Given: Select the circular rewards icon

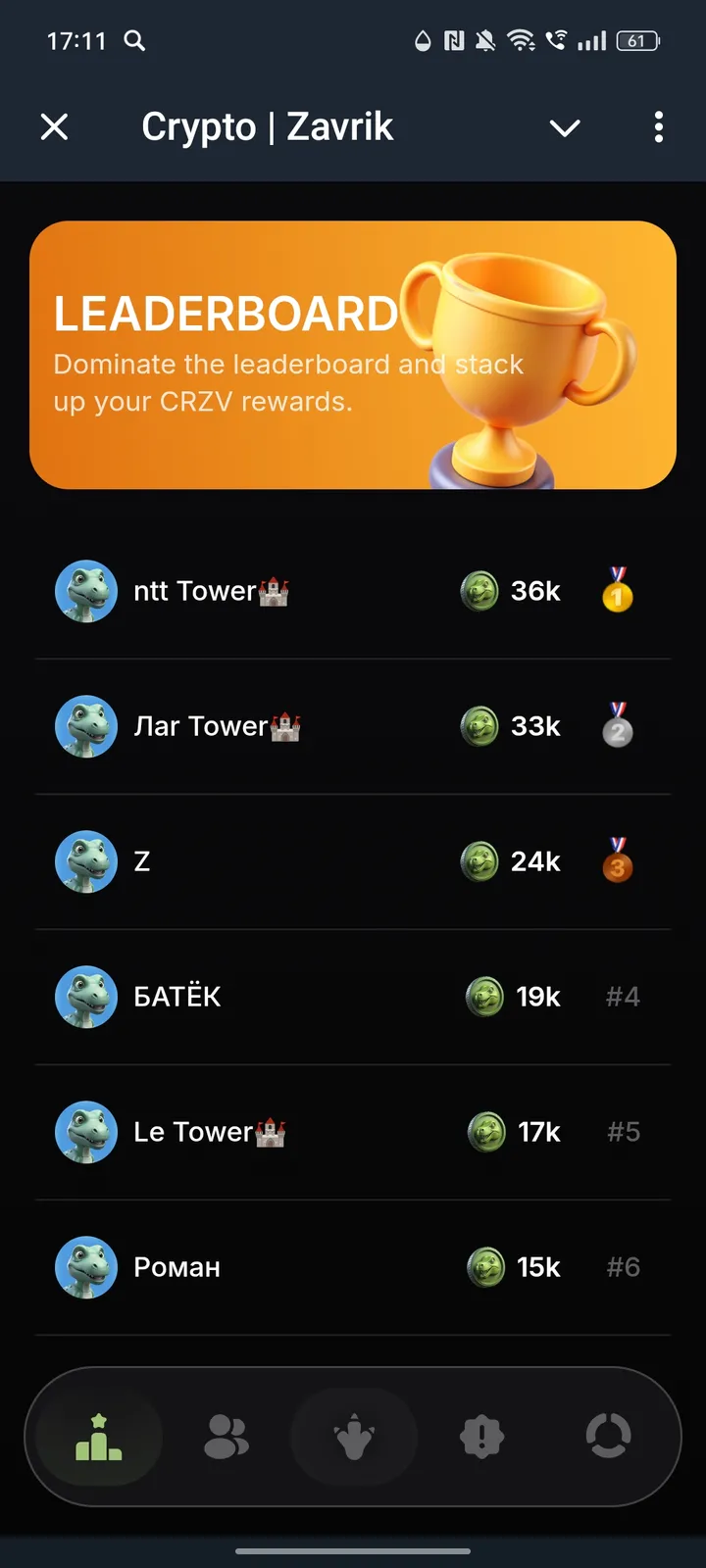Looking at the screenshot, I should [x=609, y=1437].
